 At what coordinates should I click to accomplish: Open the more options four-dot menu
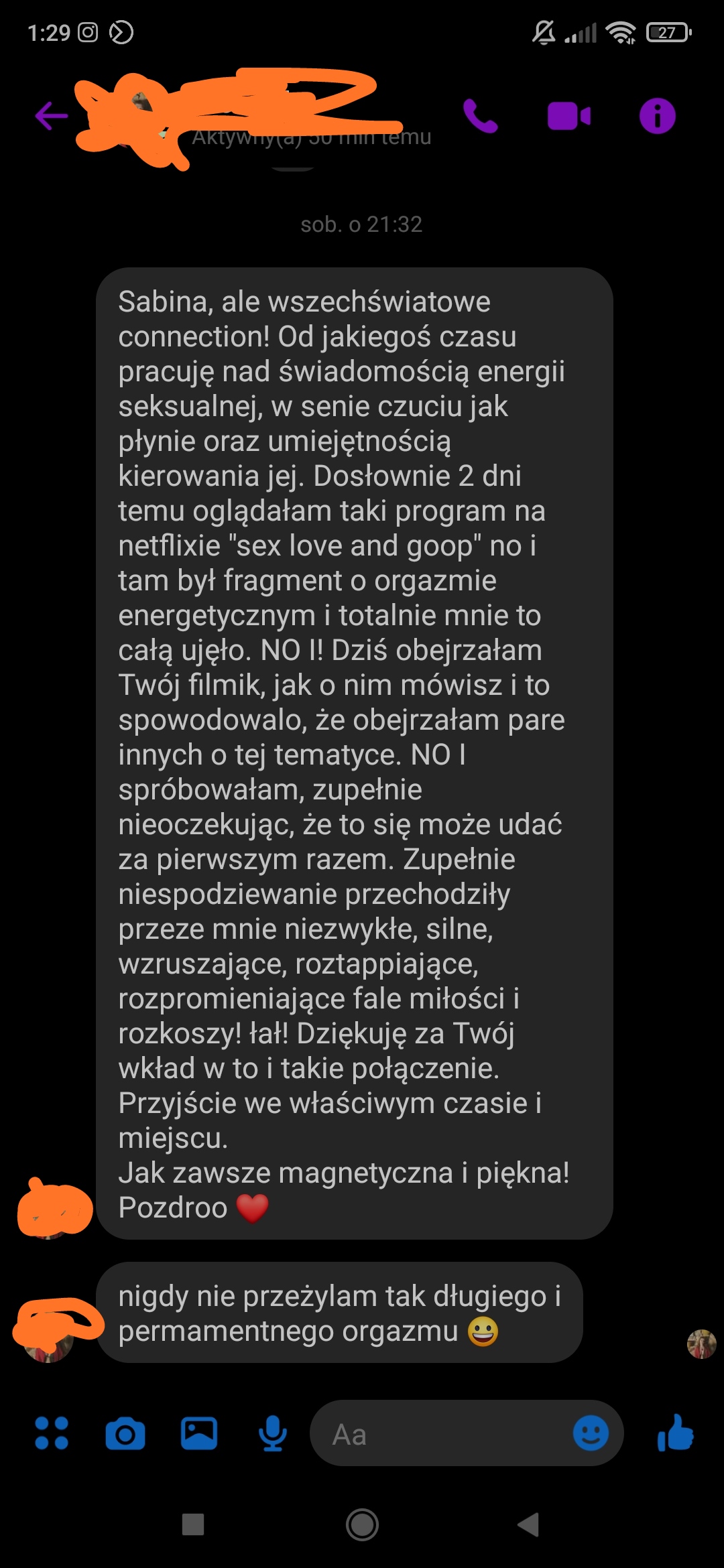pyautogui.click(x=52, y=1433)
